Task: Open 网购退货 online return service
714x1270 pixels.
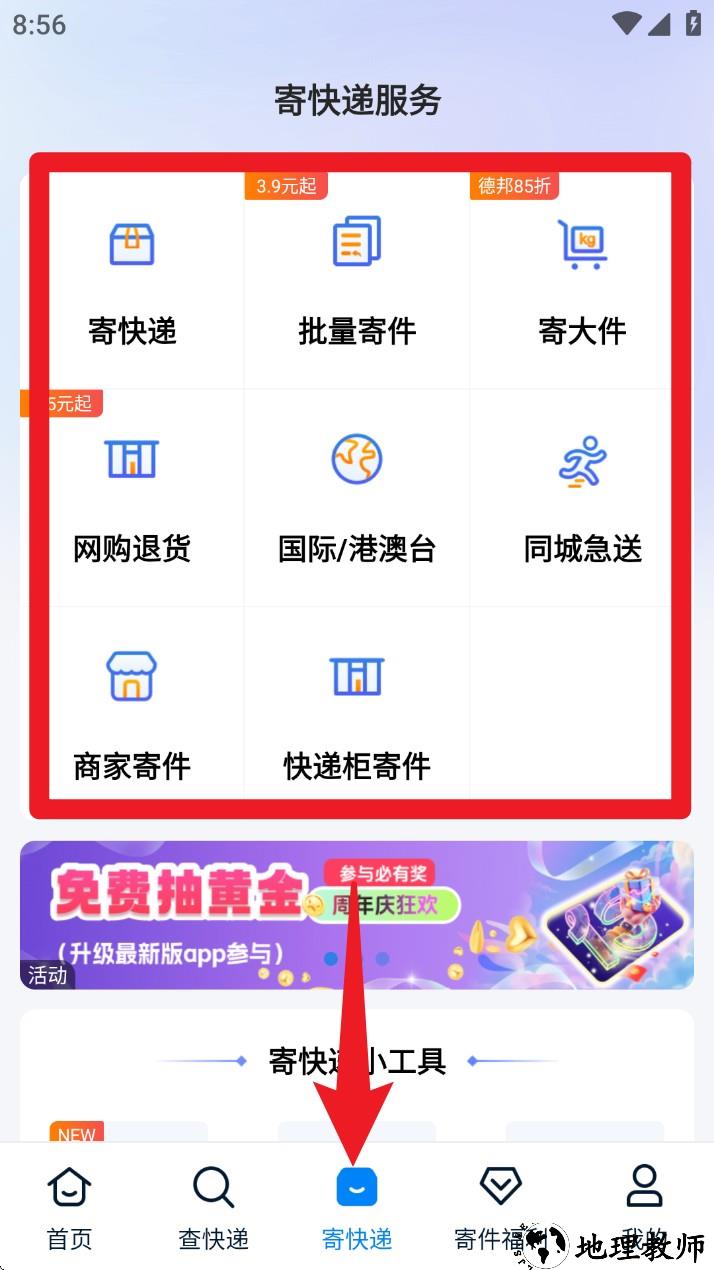Action: (x=132, y=500)
